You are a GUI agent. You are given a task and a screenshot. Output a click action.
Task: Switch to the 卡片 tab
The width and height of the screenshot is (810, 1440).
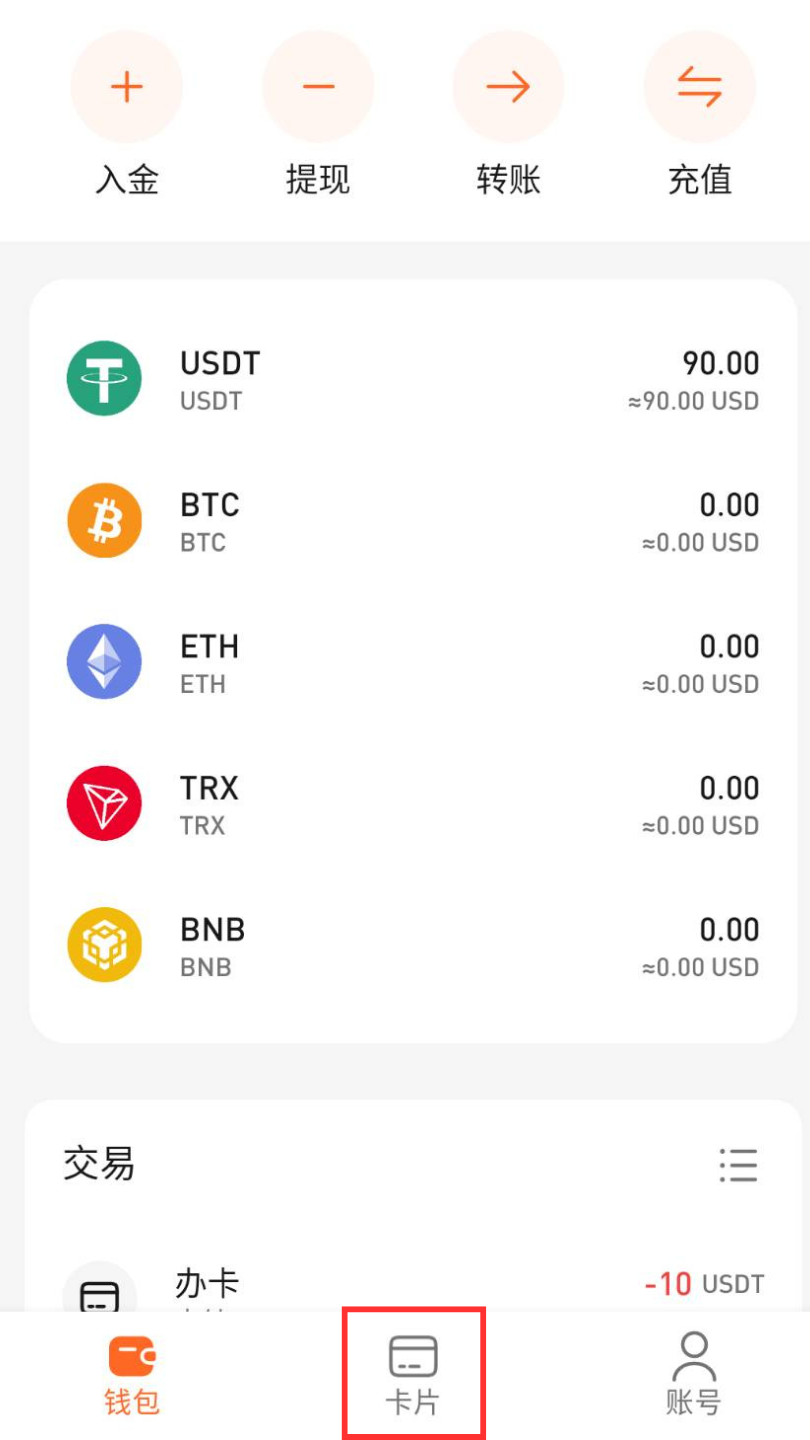click(x=413, y=1375)
